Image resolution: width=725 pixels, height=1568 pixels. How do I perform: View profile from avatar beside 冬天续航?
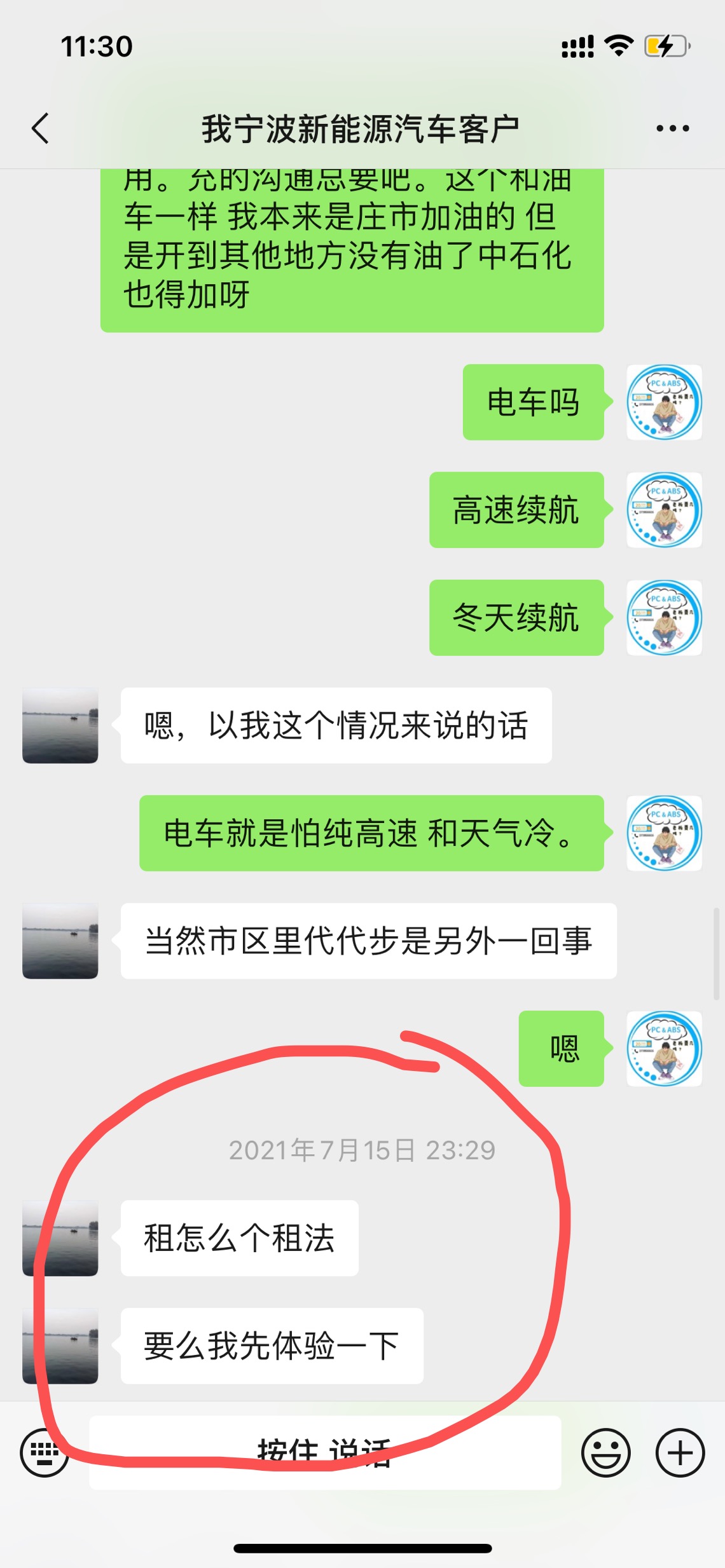click(664, 617)
